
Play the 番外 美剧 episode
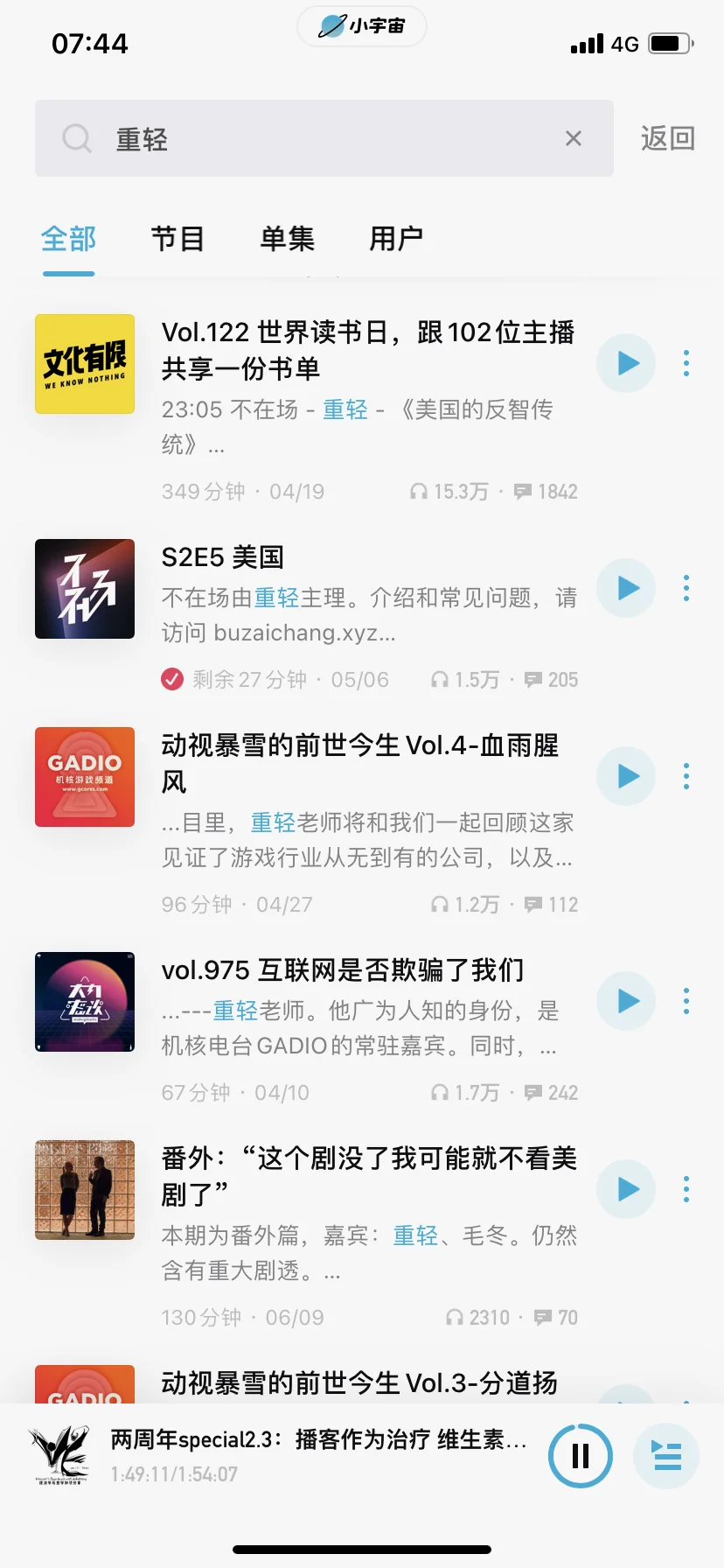point(626,1189)
